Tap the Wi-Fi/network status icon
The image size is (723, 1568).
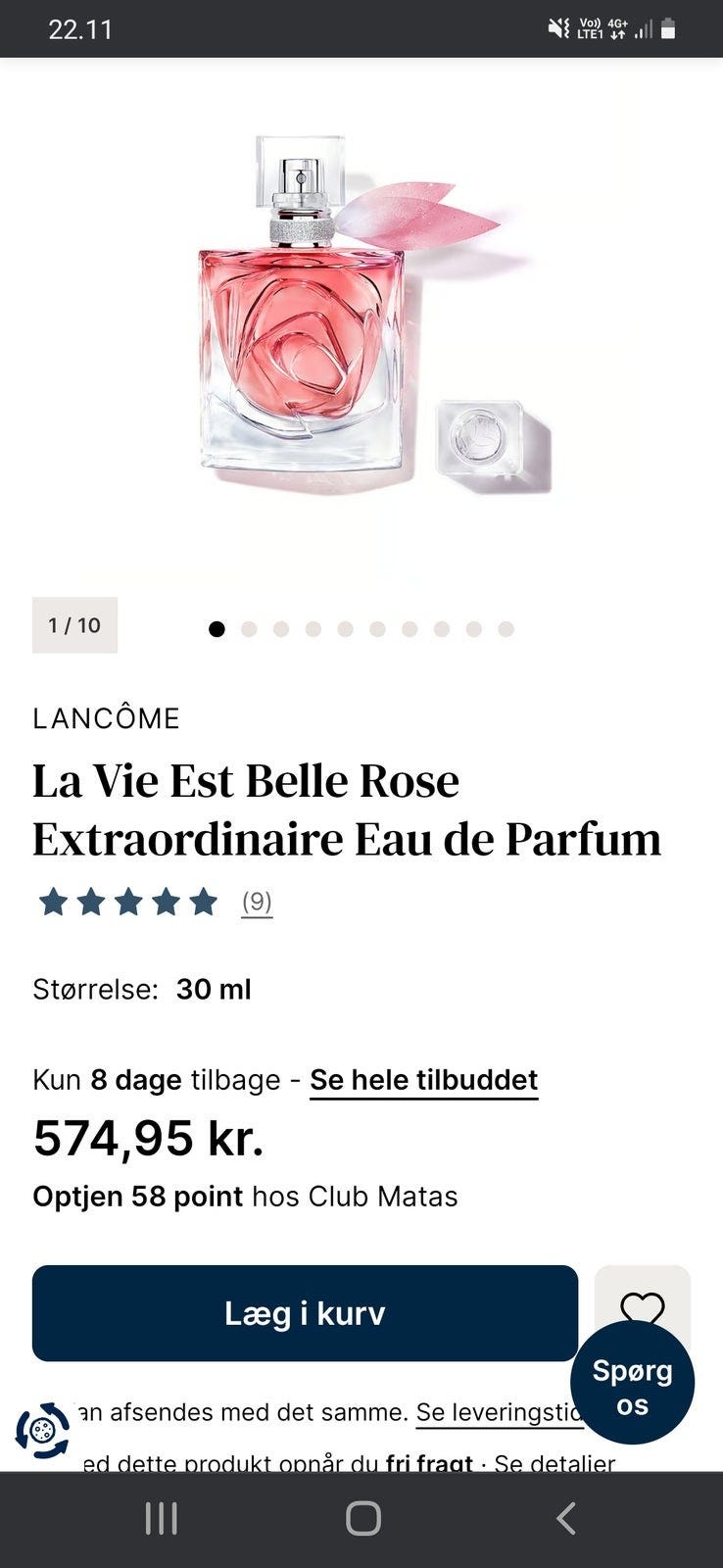593,29
